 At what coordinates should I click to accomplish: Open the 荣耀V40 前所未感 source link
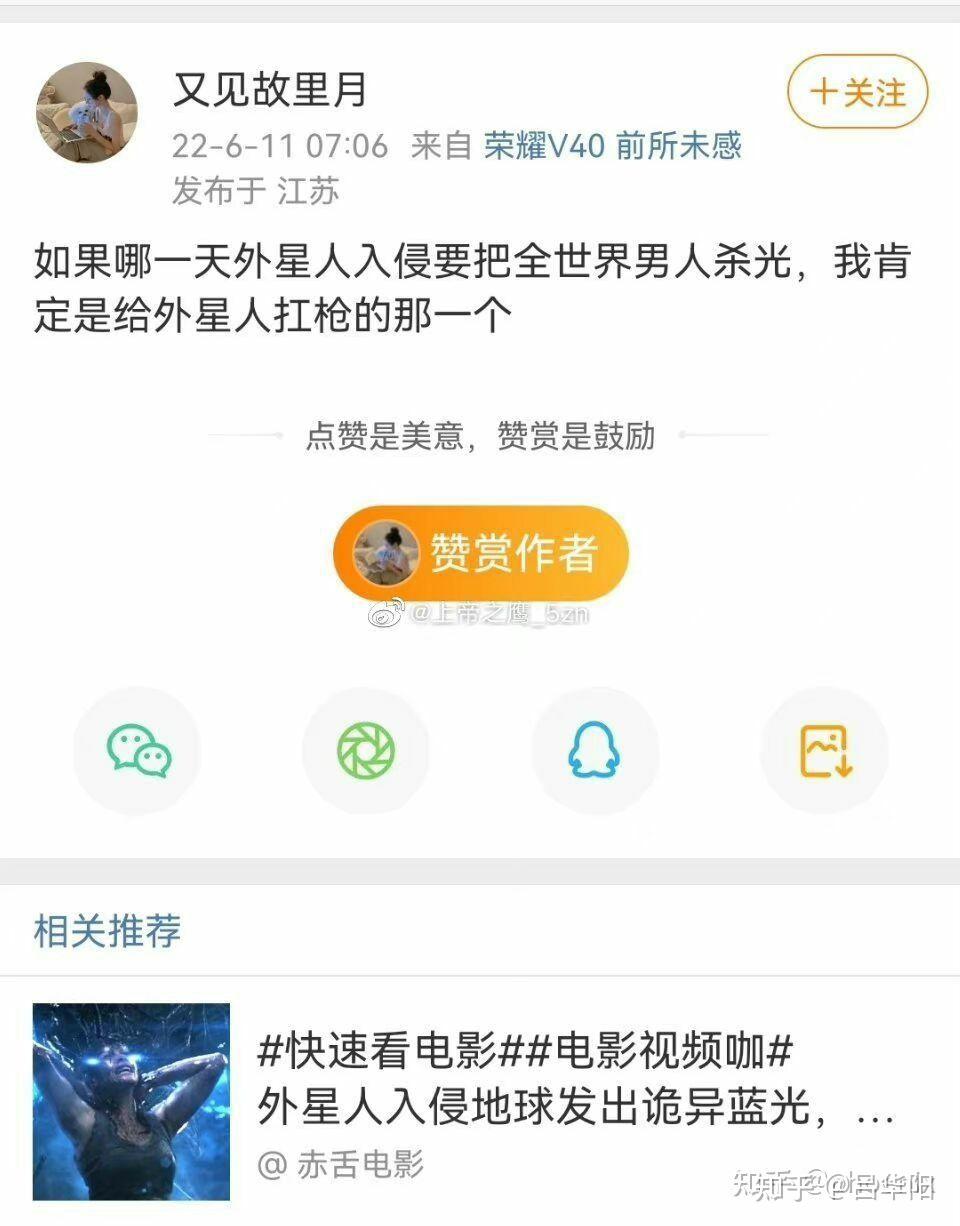[x=613, y=146]
